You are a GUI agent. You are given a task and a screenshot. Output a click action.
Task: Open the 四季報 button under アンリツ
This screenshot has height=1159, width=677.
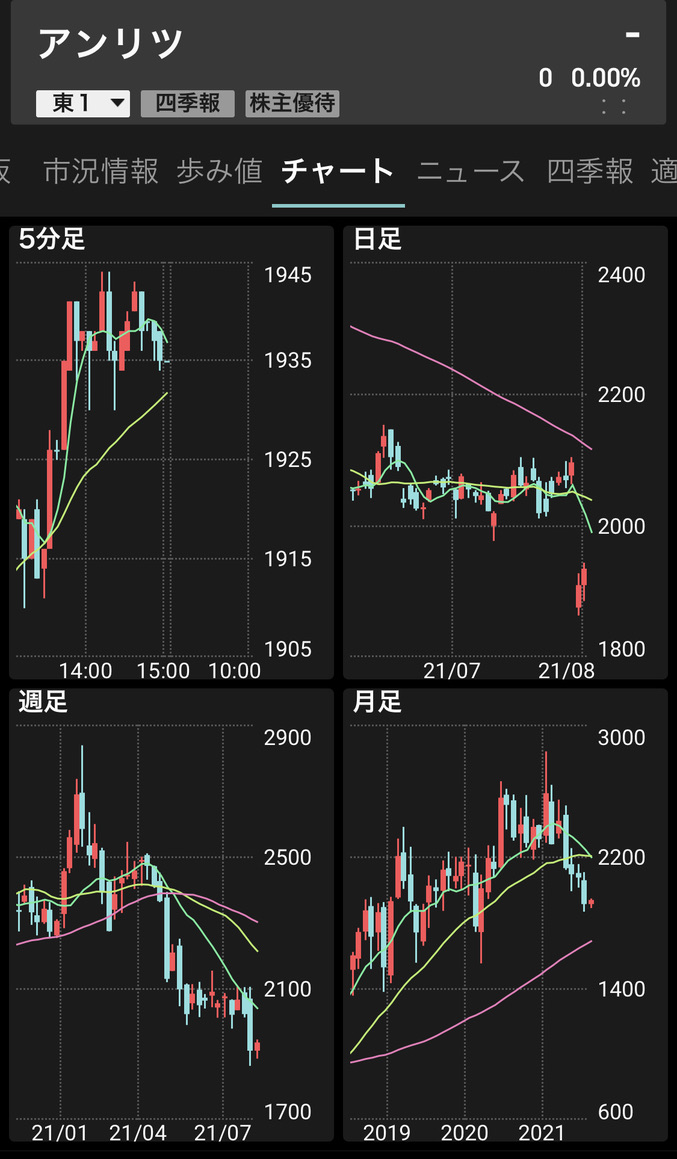click(x=187, y=103)
